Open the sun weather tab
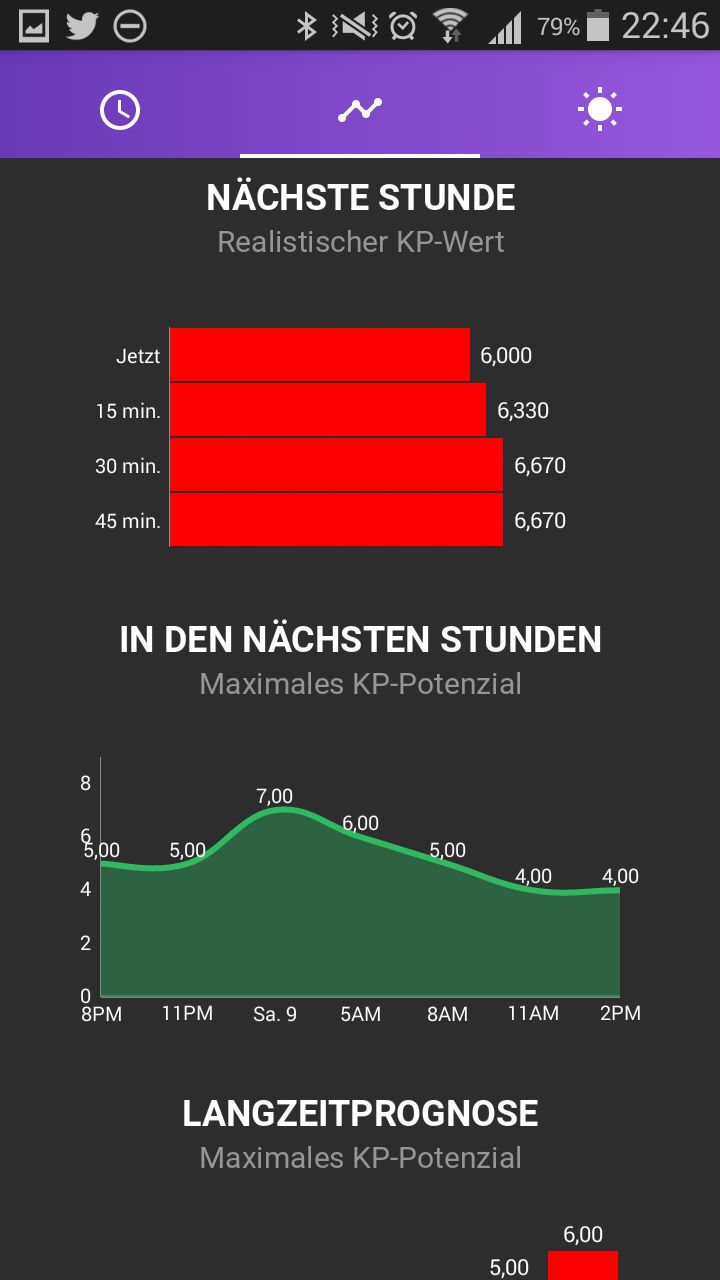The image size is (720, 1280). click(x=600, y=109)
